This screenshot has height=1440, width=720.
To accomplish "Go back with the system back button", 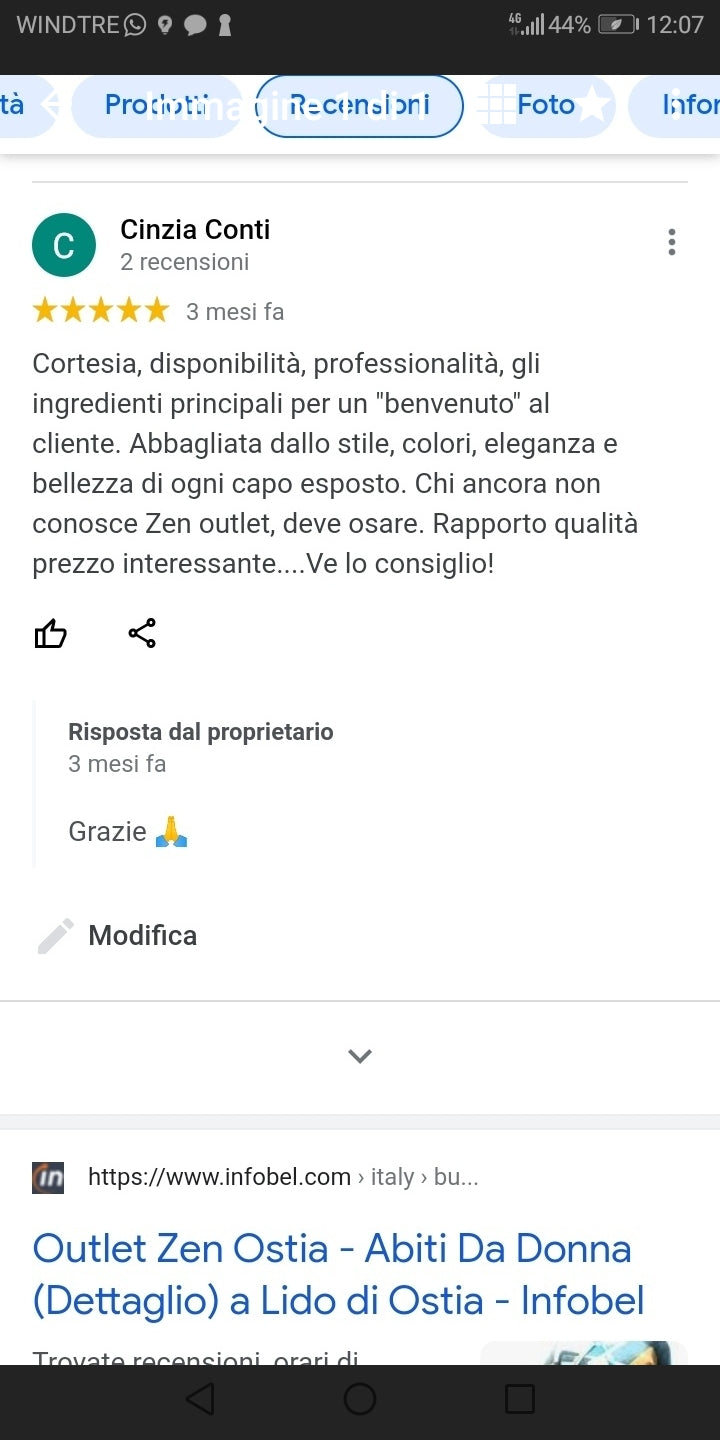I will [200, 1399].
